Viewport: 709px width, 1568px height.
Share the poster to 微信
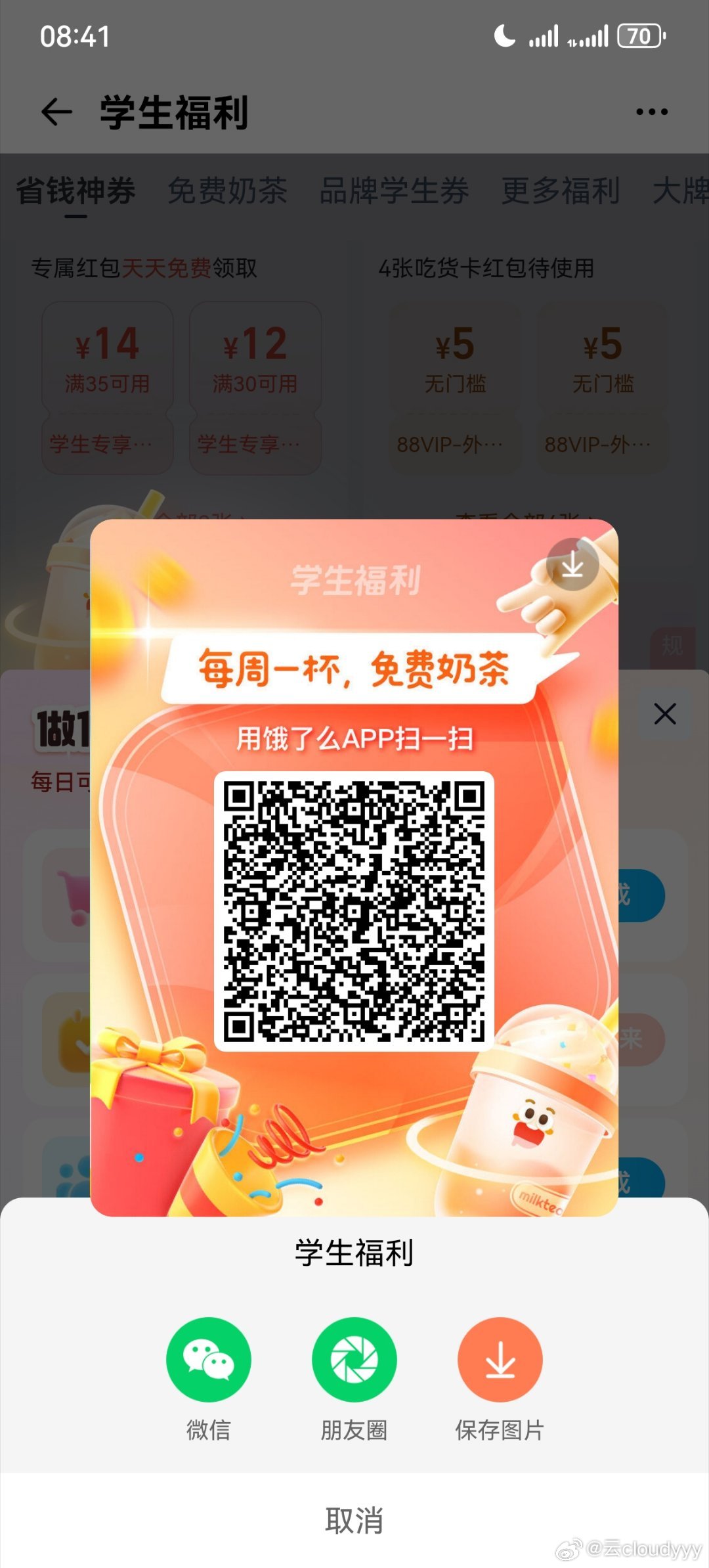pyautogui.click(x=208, y=1359)
